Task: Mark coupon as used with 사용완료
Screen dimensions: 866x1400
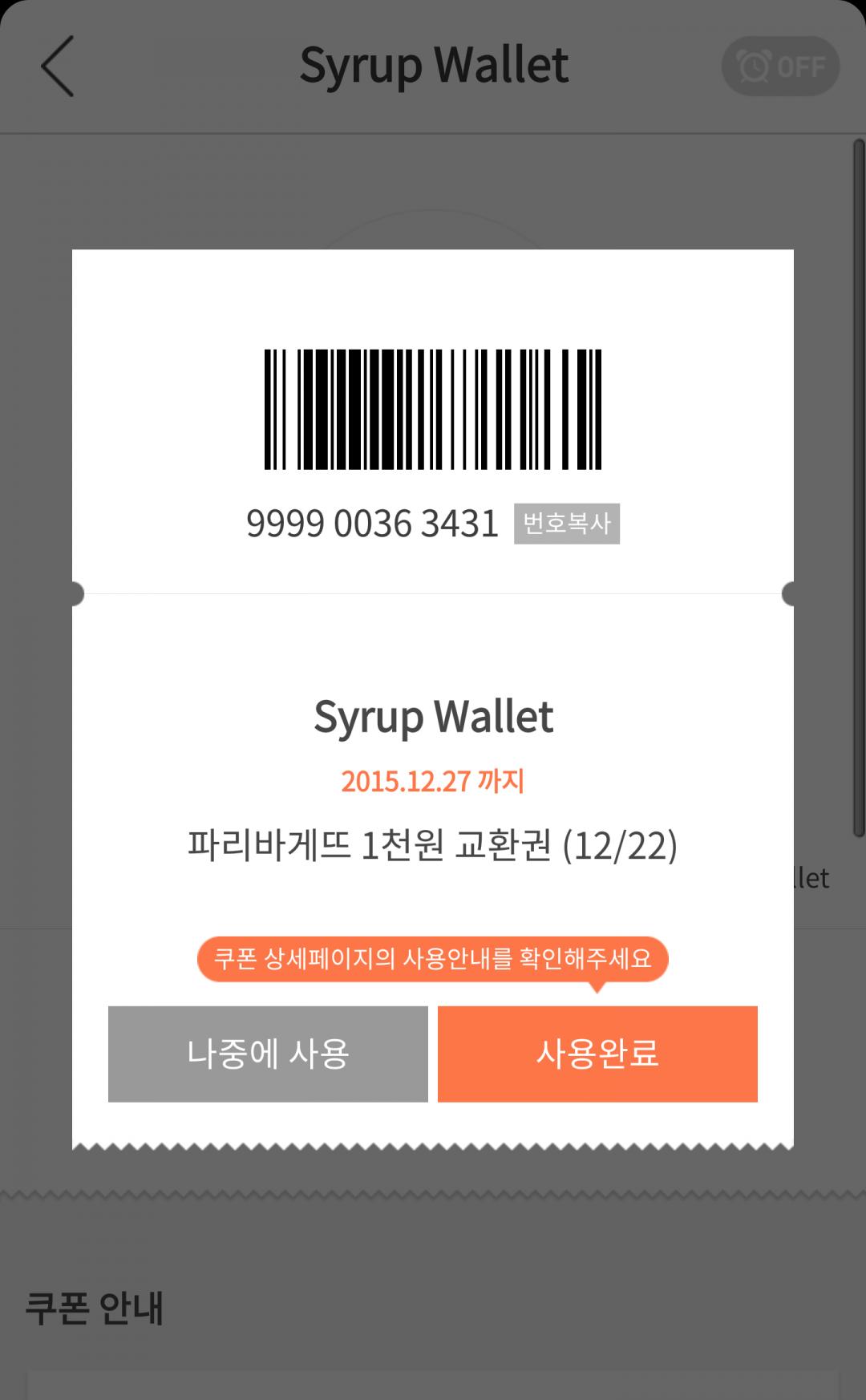Action: [597, 1054]
